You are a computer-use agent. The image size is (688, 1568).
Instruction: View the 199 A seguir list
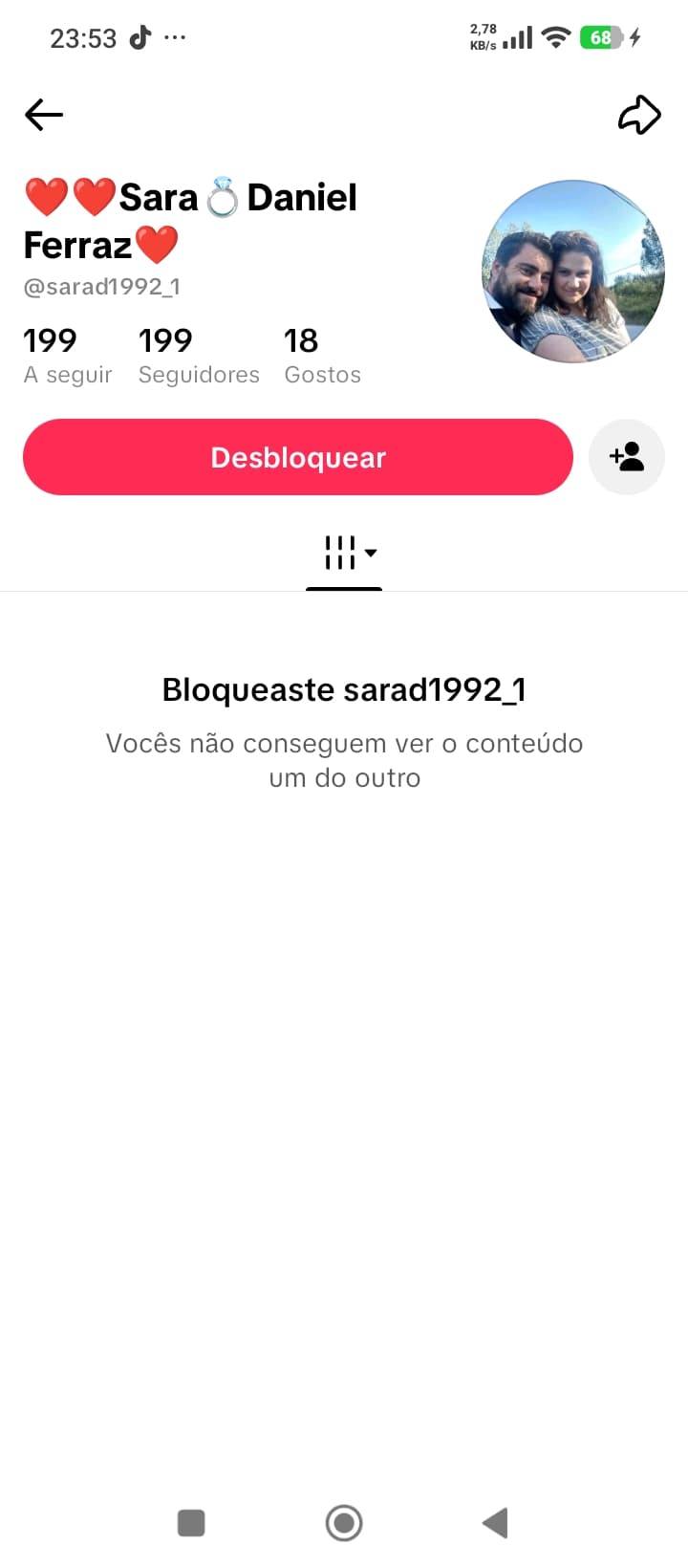68,355
